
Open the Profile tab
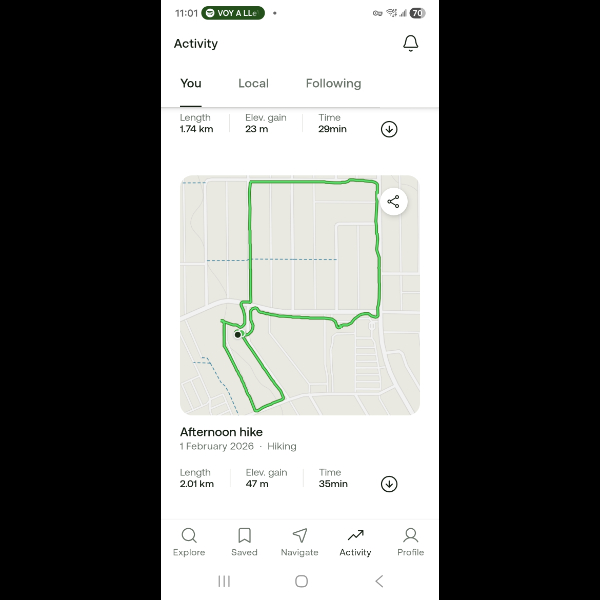coord(410,542)
